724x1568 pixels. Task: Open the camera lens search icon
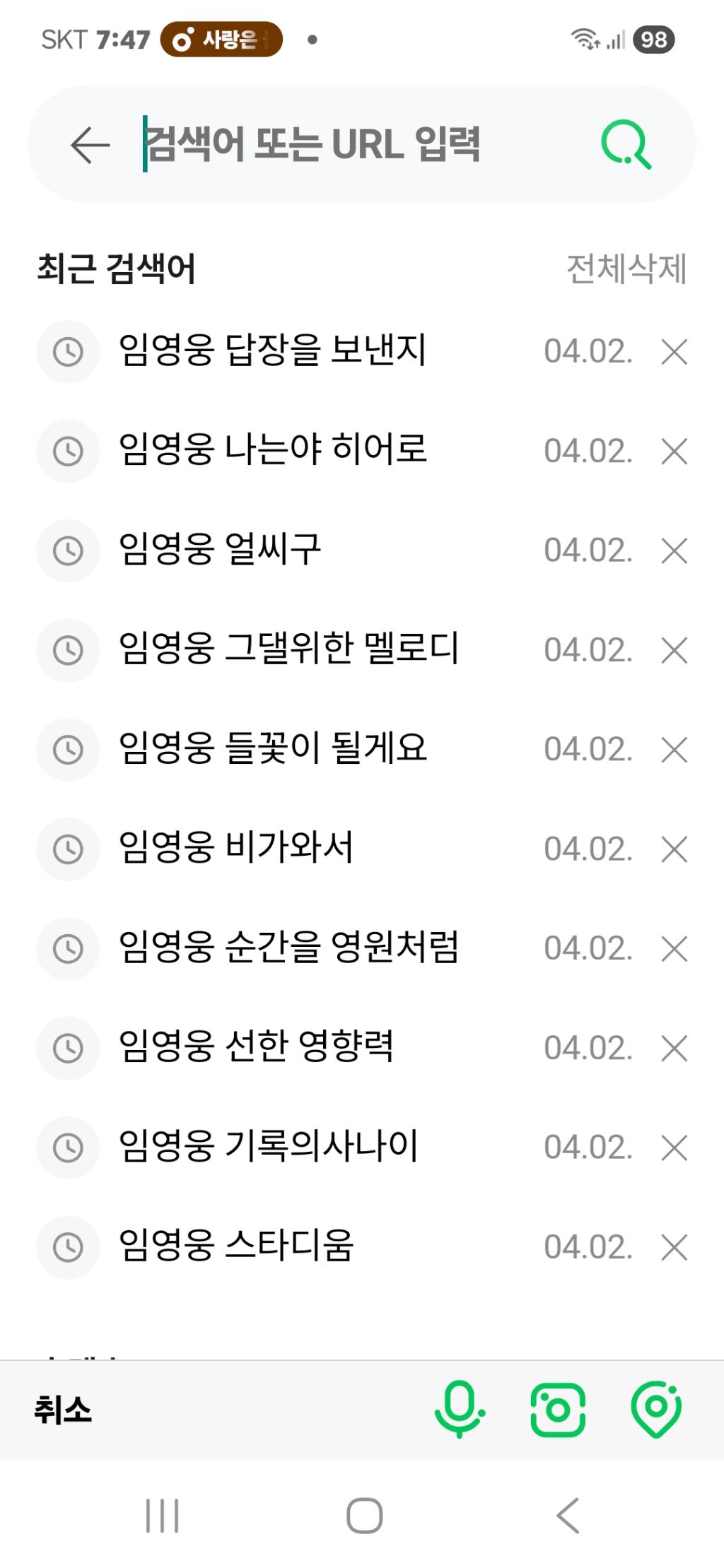click(x=558, y=1410)
